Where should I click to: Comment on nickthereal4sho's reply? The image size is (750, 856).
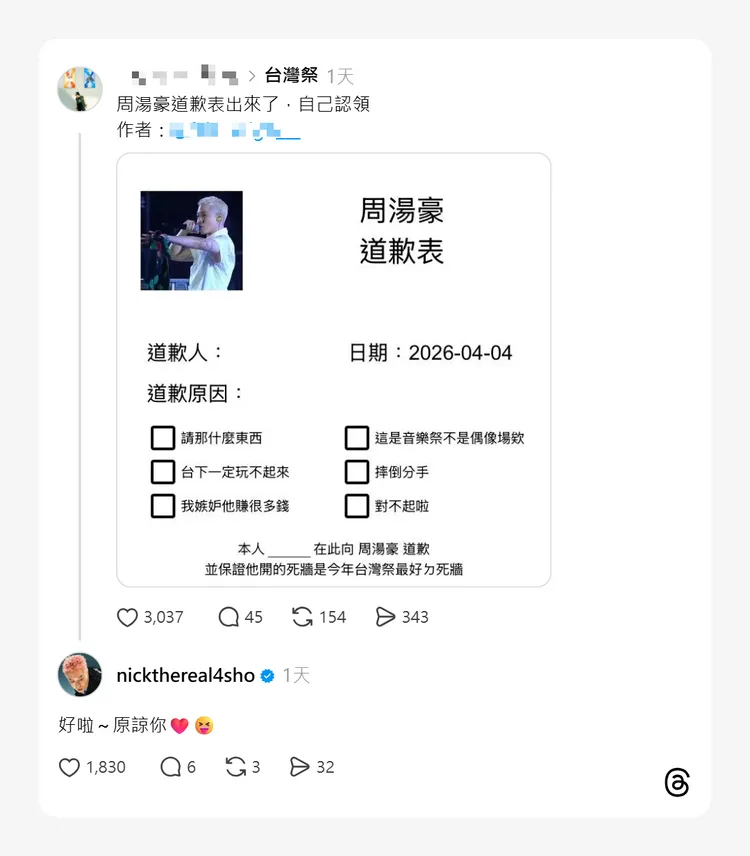(x=170, y=767)
